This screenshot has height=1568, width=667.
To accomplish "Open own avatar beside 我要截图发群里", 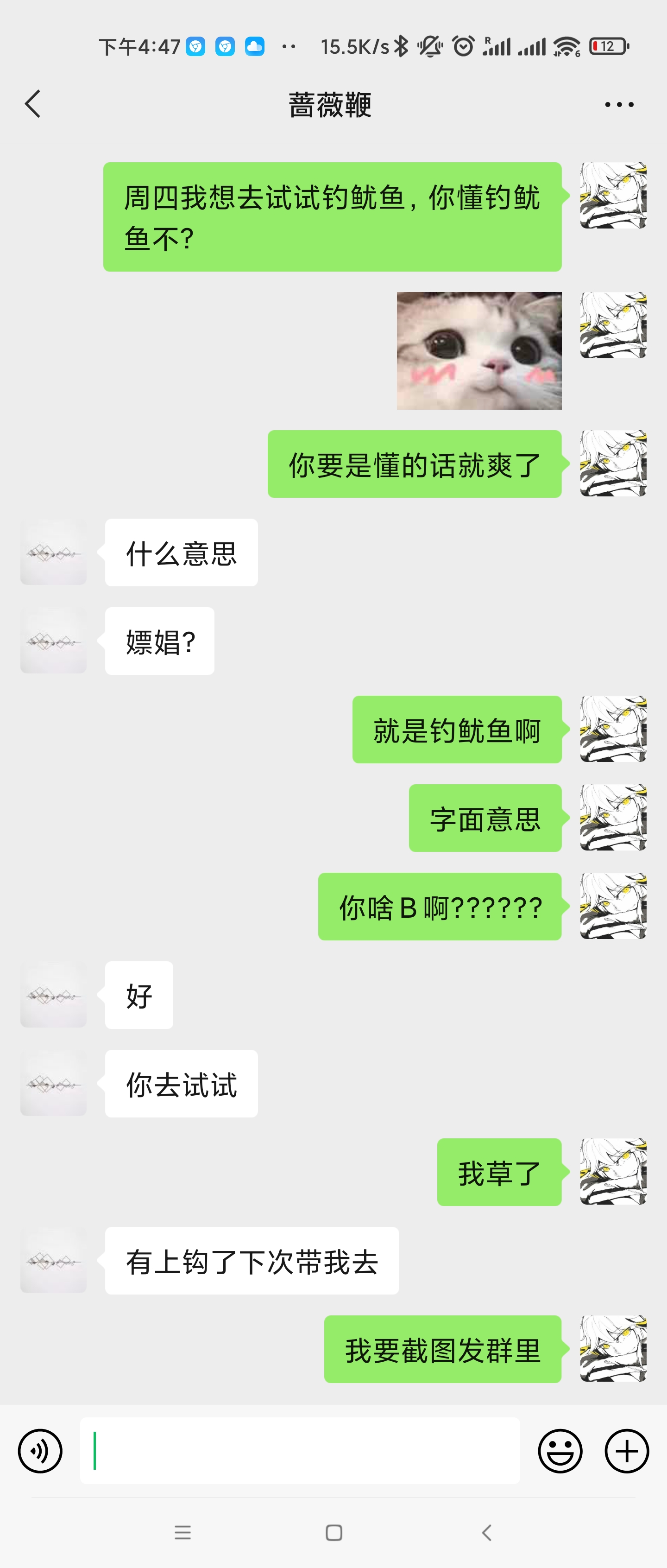I will coord(613,1348).
